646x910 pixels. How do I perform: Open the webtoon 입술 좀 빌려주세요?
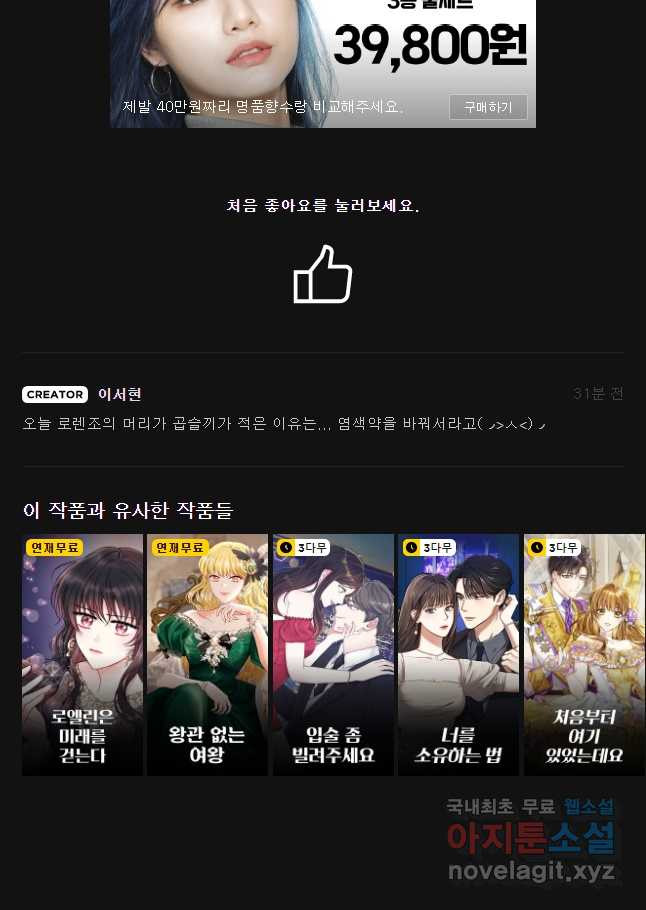click(333, 655)
